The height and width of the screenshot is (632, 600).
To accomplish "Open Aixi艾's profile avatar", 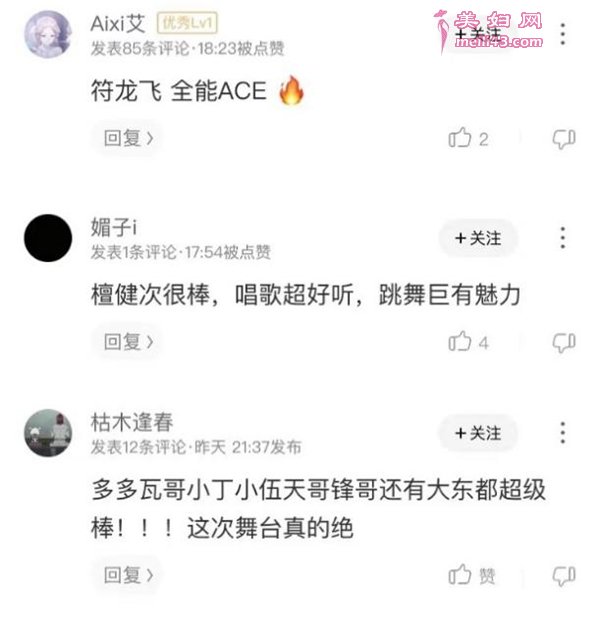I will point(47,35).
